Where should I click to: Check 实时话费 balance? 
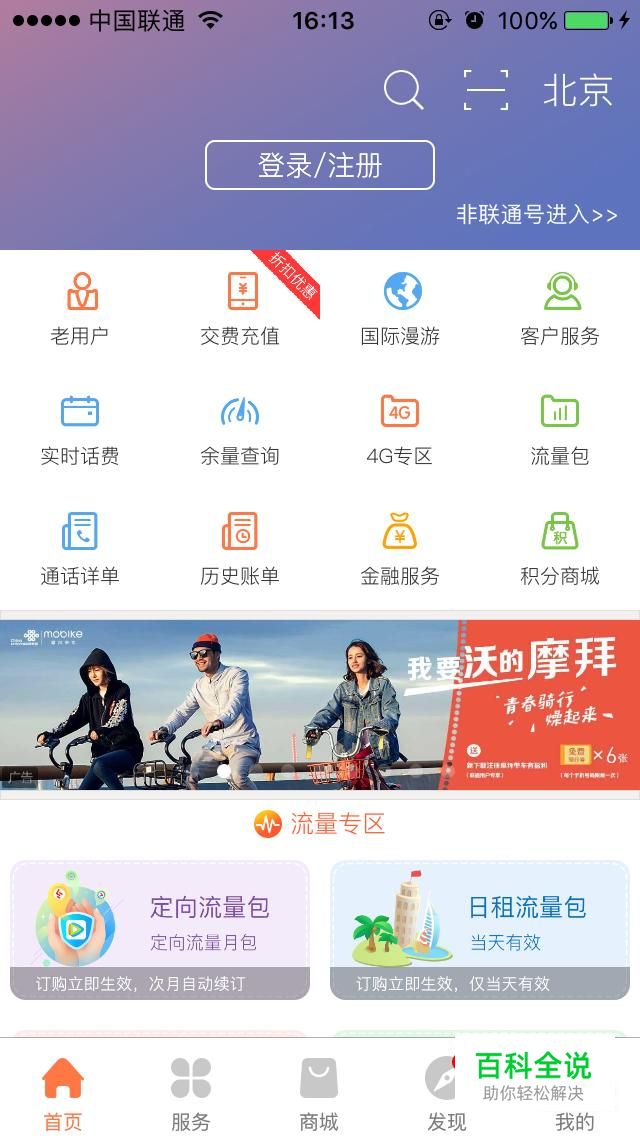(80, 429)
